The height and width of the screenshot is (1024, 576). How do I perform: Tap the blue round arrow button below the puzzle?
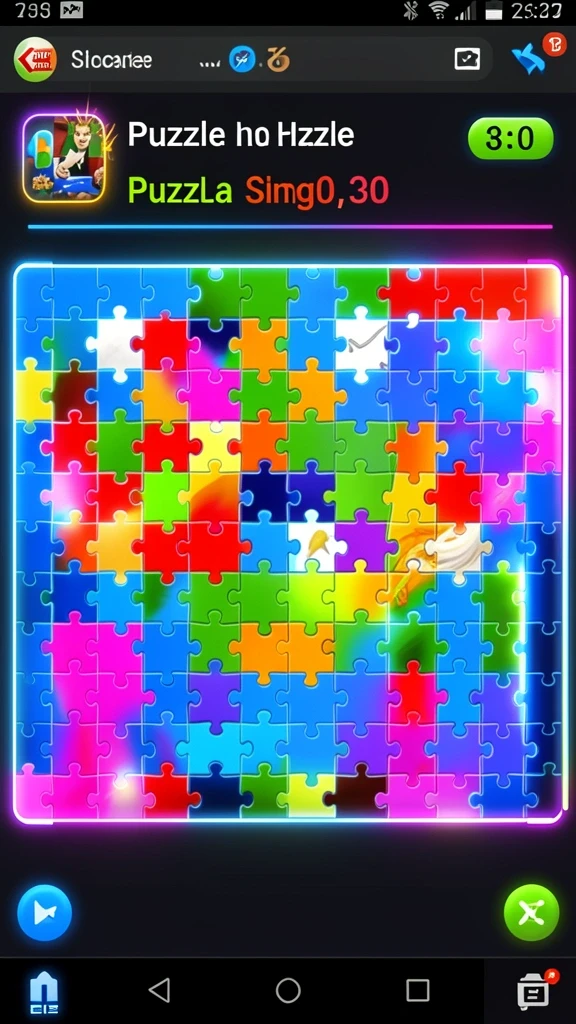coord(44,912)
